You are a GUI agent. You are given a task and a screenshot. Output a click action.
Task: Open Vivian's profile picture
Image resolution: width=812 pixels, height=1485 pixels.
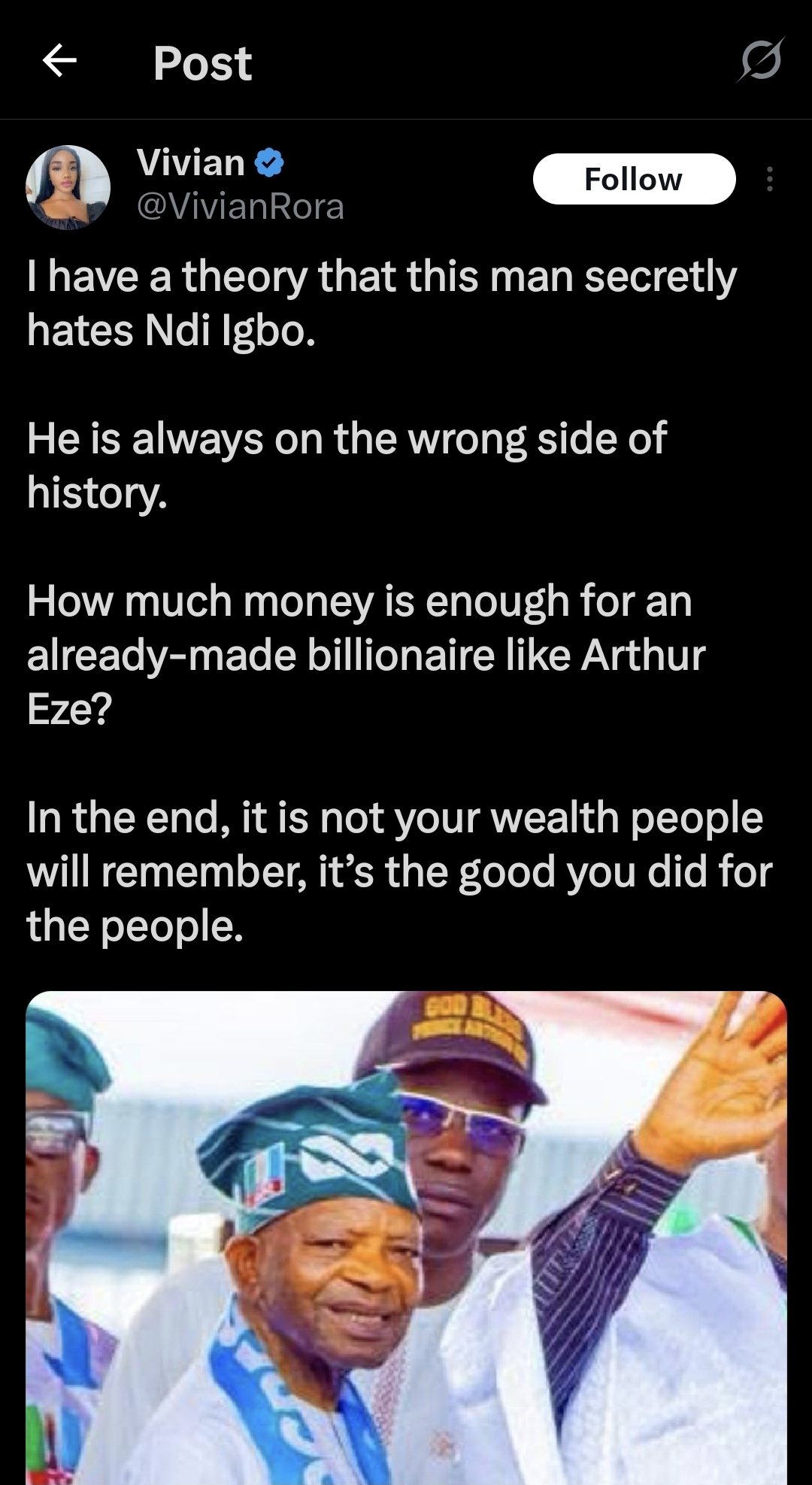coord(68,187)
